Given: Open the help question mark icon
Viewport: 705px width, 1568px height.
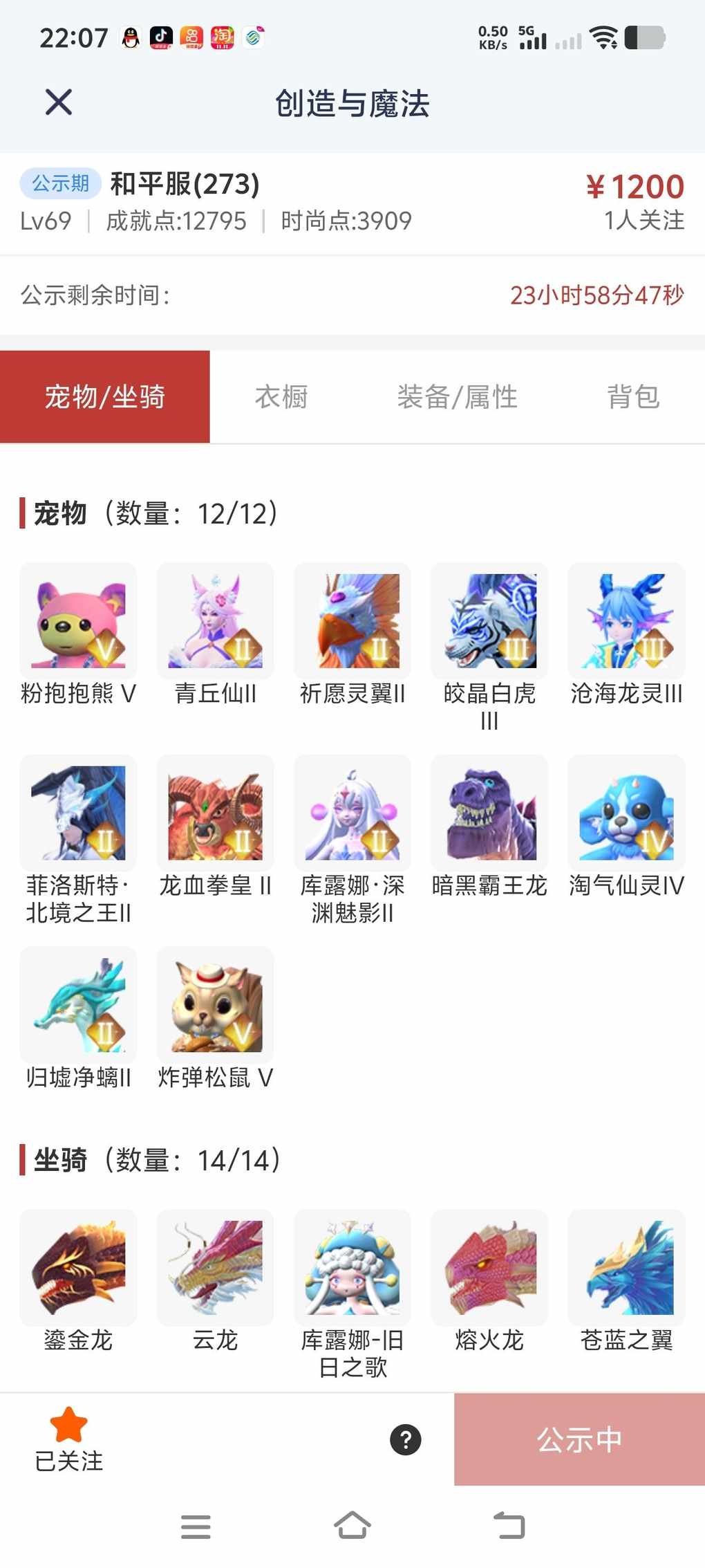Looking at the screenshot, I should pyautogui.click(x=406, y=1440).
